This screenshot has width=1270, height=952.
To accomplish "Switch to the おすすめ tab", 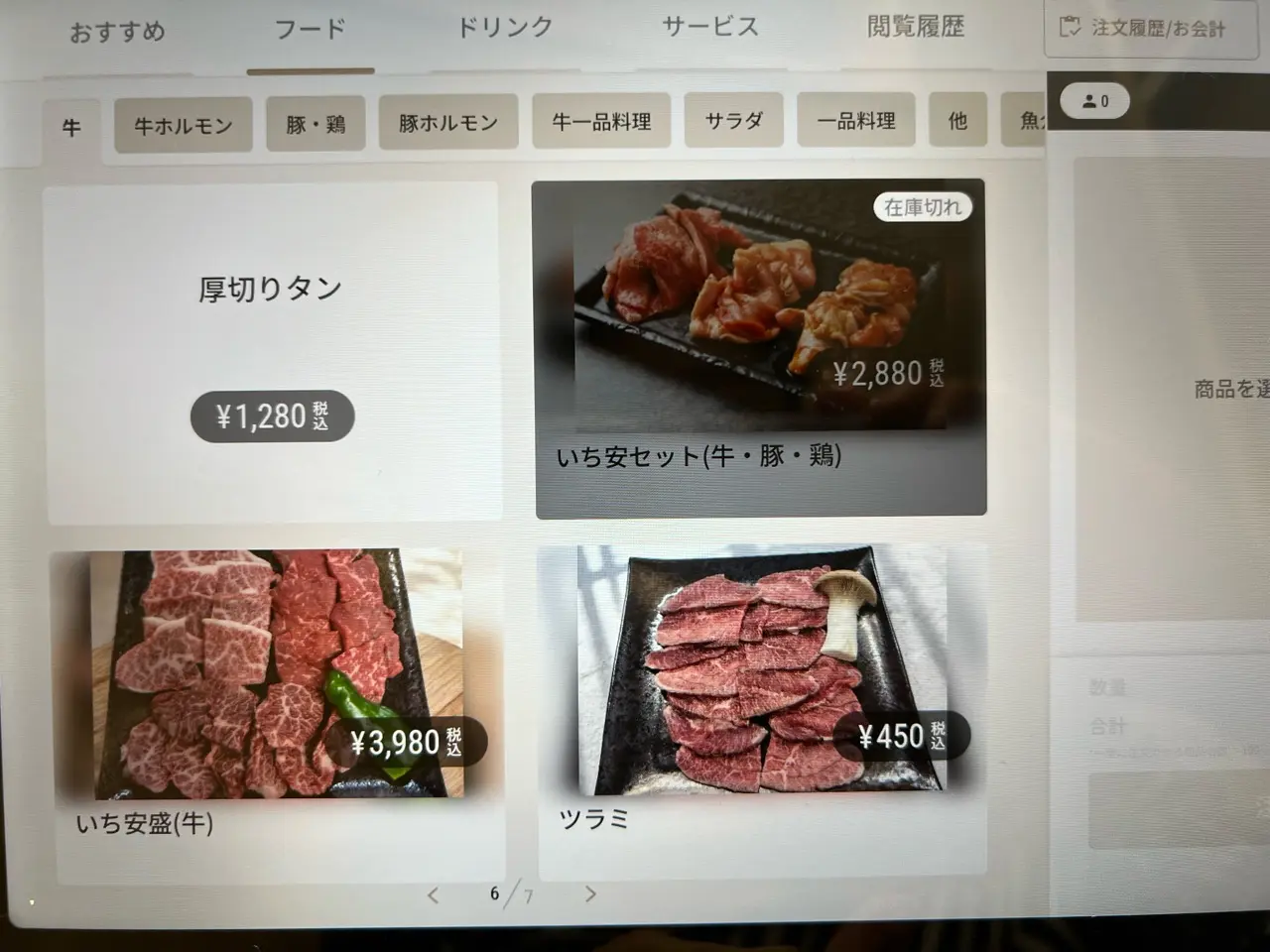I will (x=117, y=33).
